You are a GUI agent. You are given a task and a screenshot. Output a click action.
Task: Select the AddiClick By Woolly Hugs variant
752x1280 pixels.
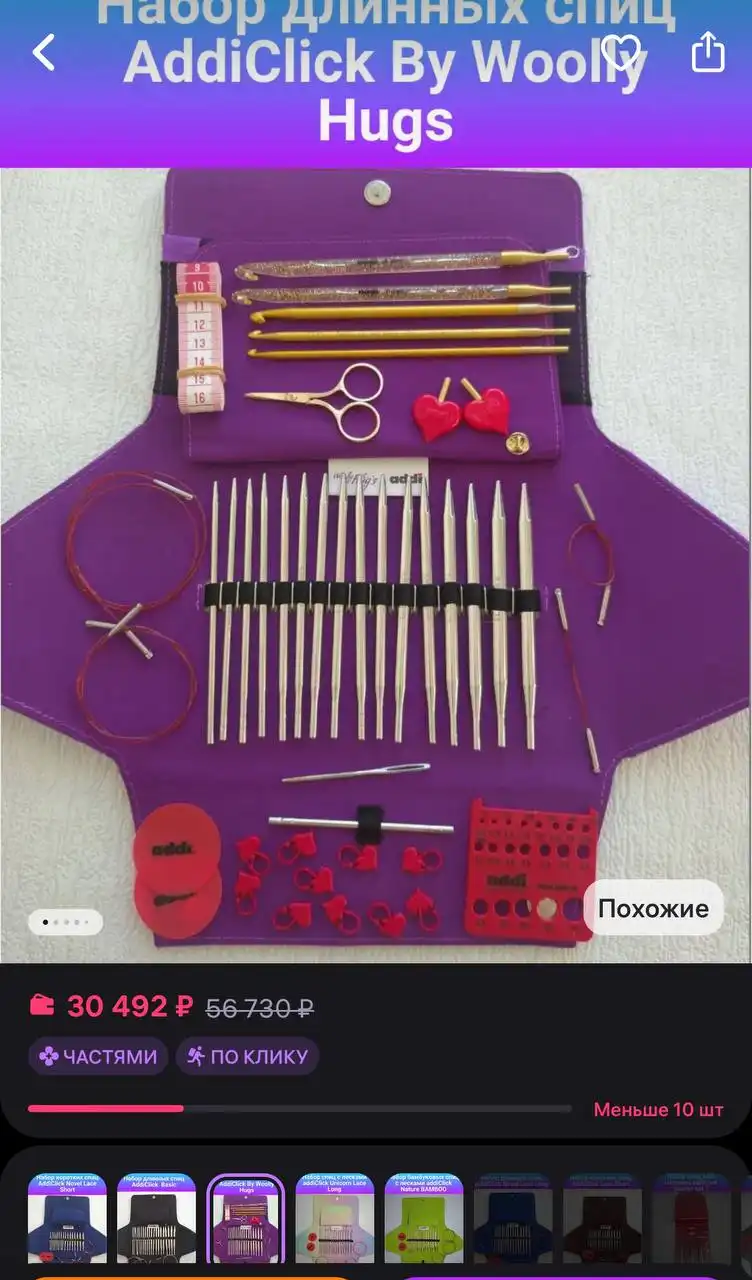click(245, 1220)
